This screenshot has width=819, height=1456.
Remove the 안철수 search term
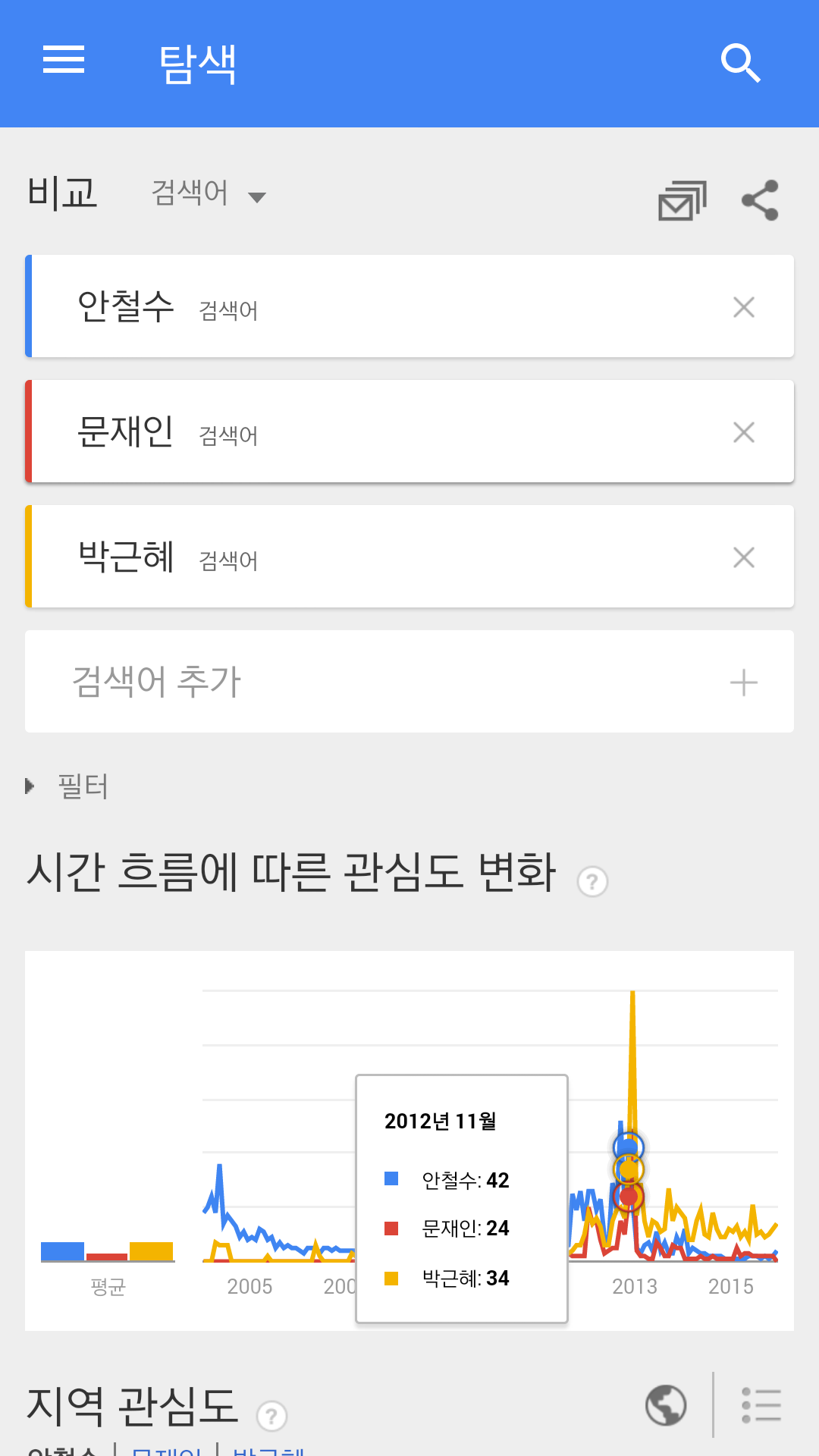point(744,307)
